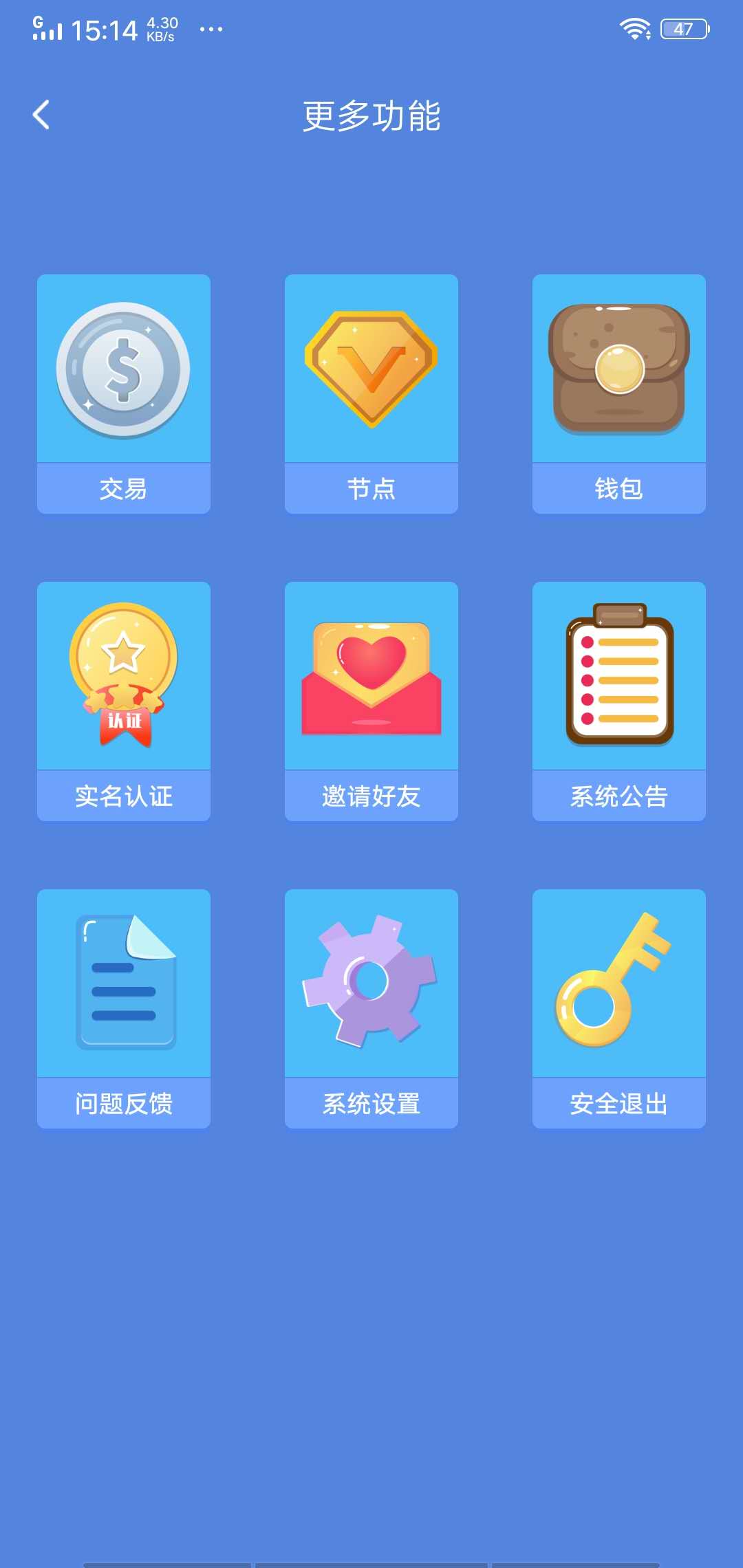This screenshot has width=743, height=1568.
Task: Tap the 邀请好友 invite friends label
Action: (x=370, y=796)
